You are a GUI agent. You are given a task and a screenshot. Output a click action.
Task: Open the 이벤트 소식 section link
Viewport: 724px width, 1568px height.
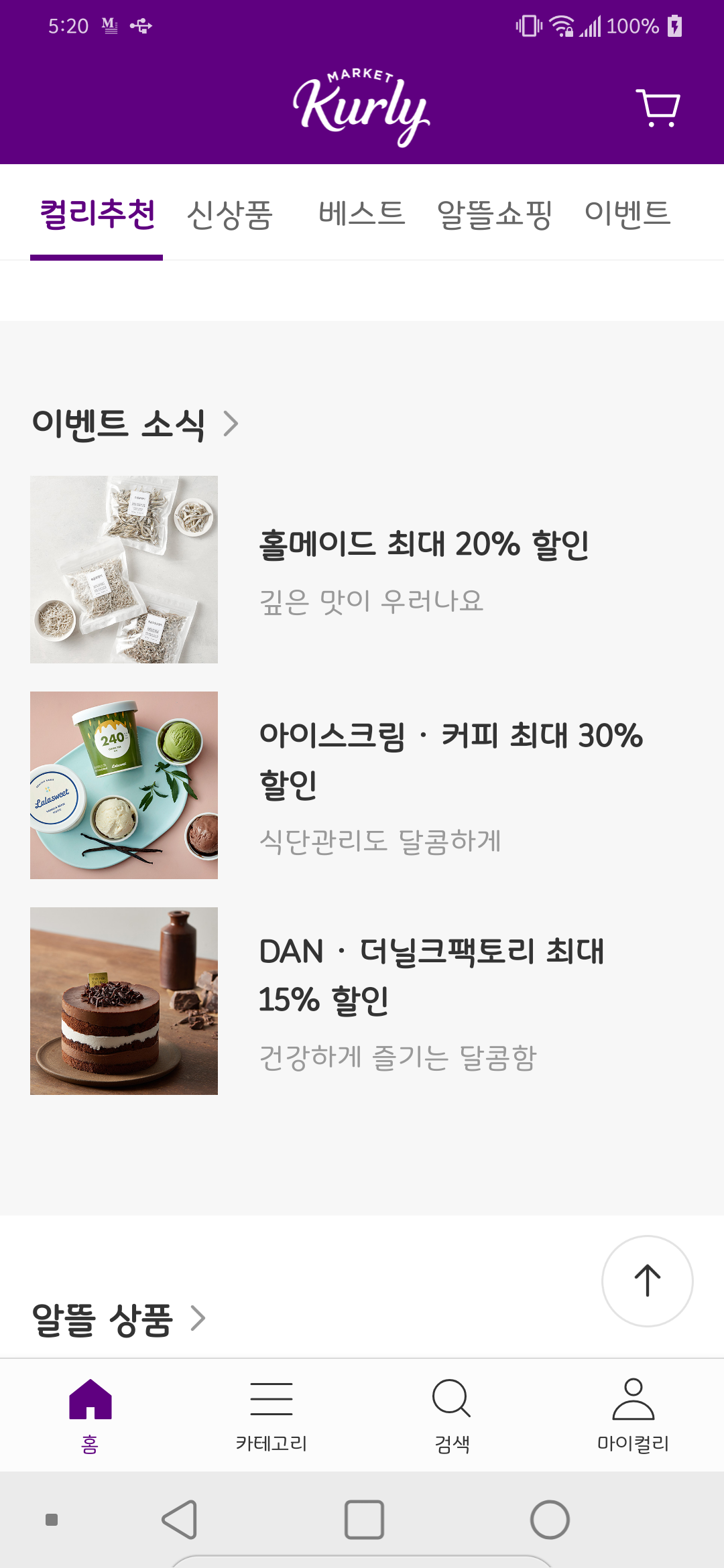[135, 424]
